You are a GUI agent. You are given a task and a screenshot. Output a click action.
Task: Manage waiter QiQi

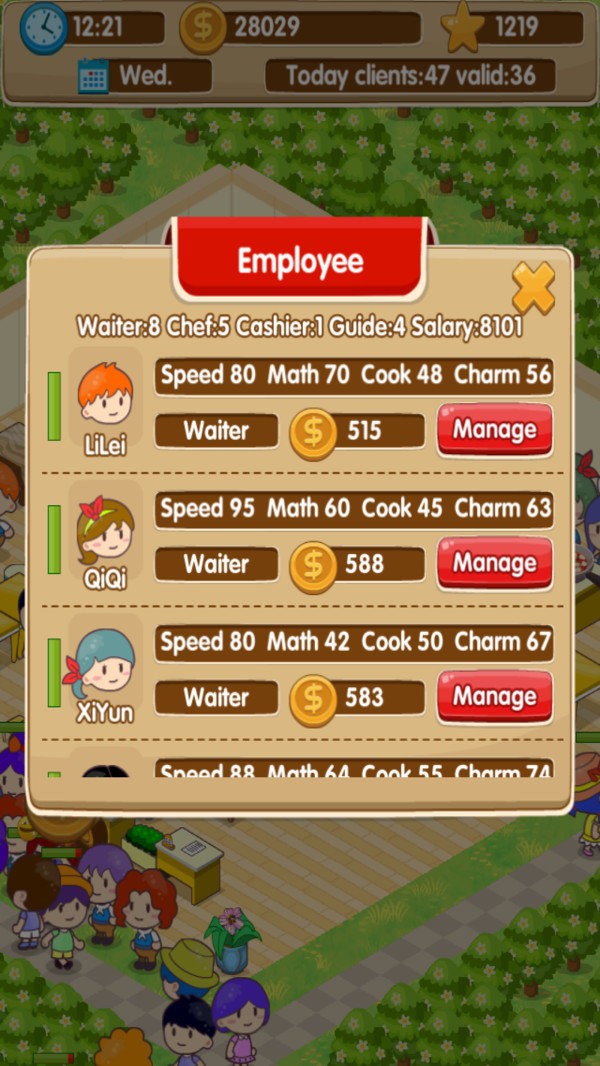click(x=494, y=564)
